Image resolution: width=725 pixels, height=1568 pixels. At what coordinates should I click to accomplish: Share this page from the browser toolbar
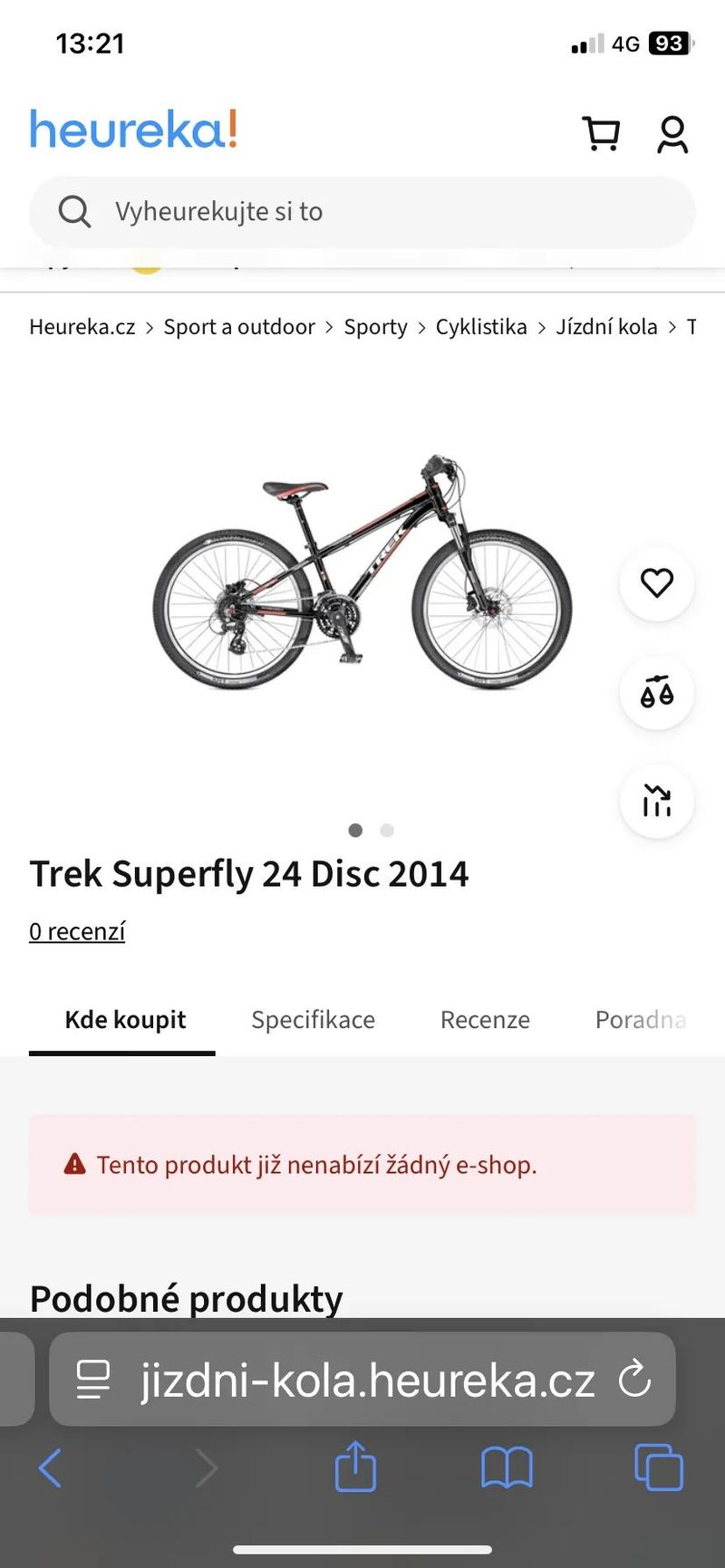tap(355, 1467)
